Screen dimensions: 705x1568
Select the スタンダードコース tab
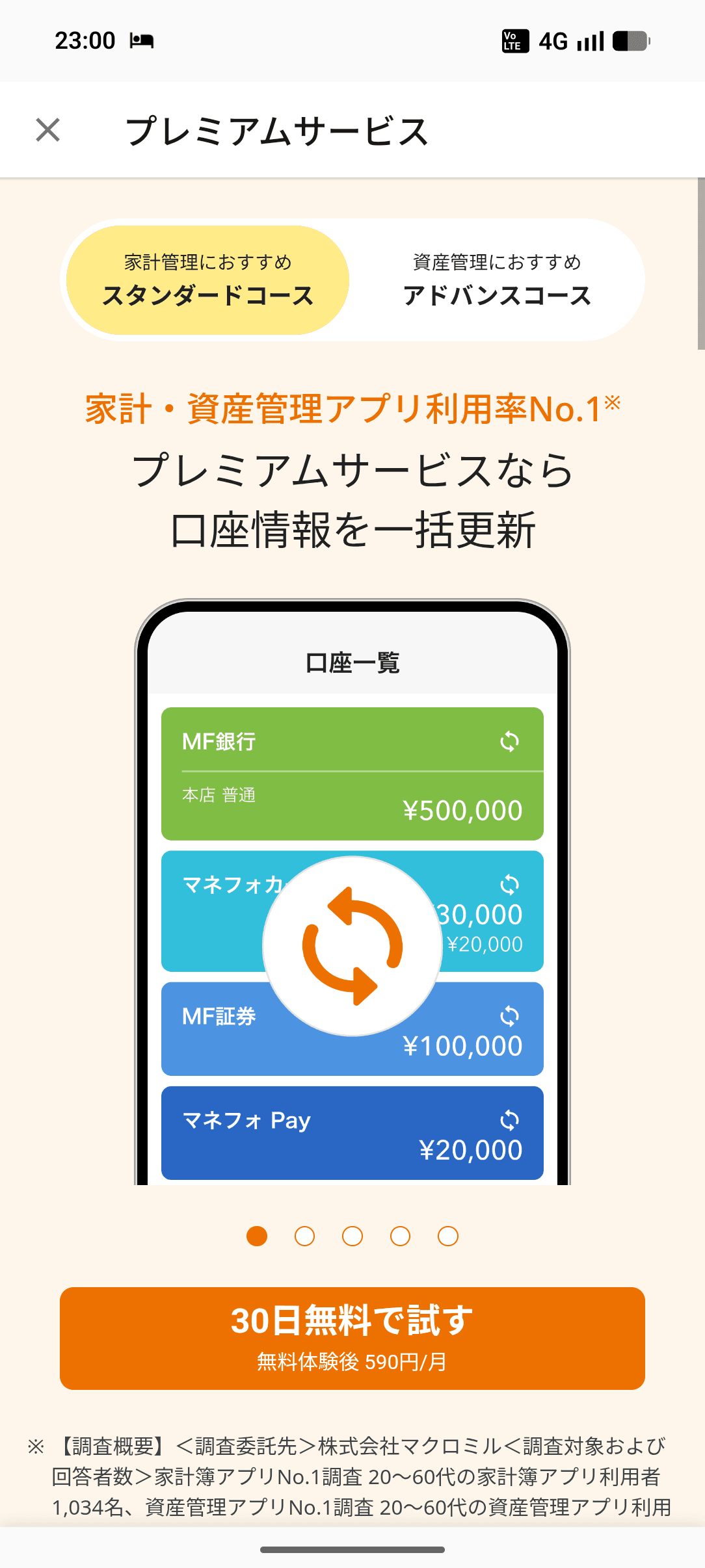[208, 280]
